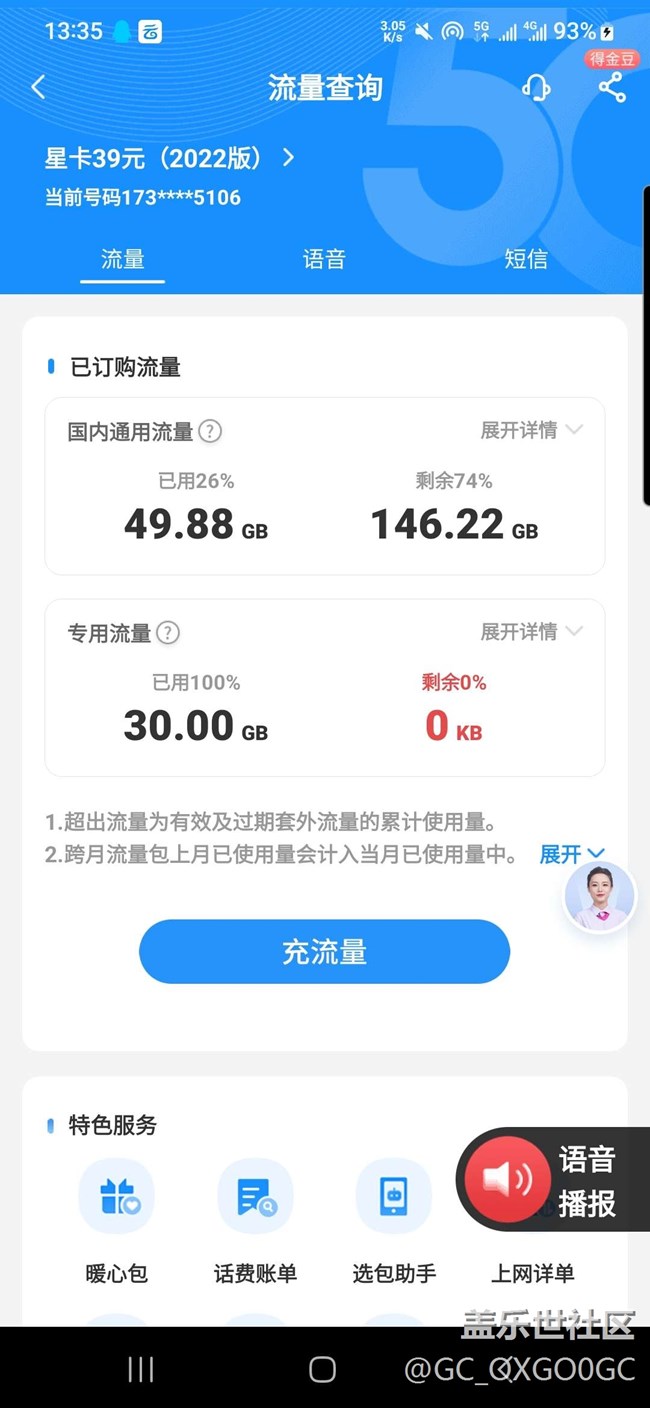
Task: Expand details for 国内通用流量
Action: pyautogui.click(x=531, y=431)
